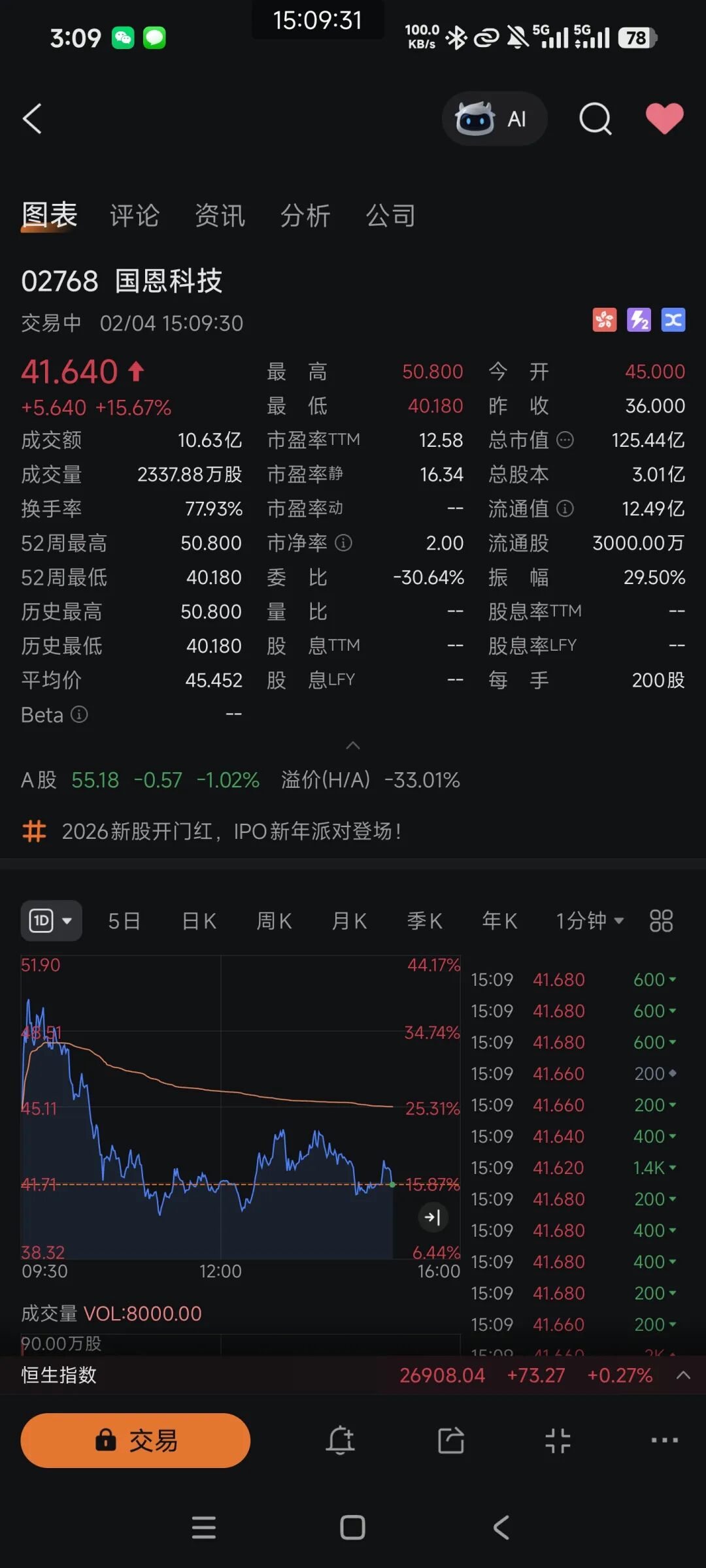Exit fullscreen using the collapse arrows icon
The width and height of the screenshot is (706, 1568).
pos(558,1440)
